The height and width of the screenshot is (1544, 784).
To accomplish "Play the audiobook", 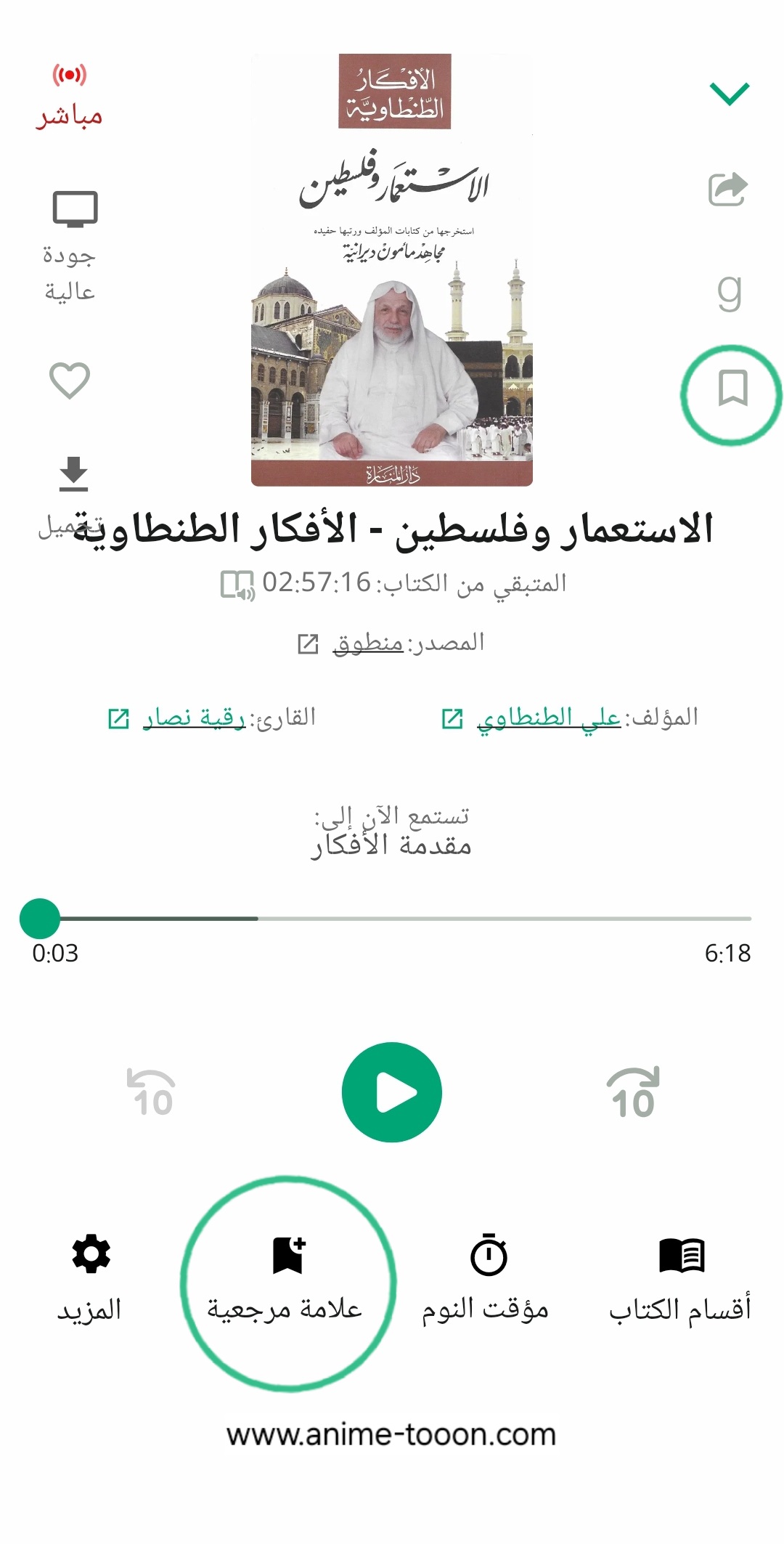I will click(392, 1092).
